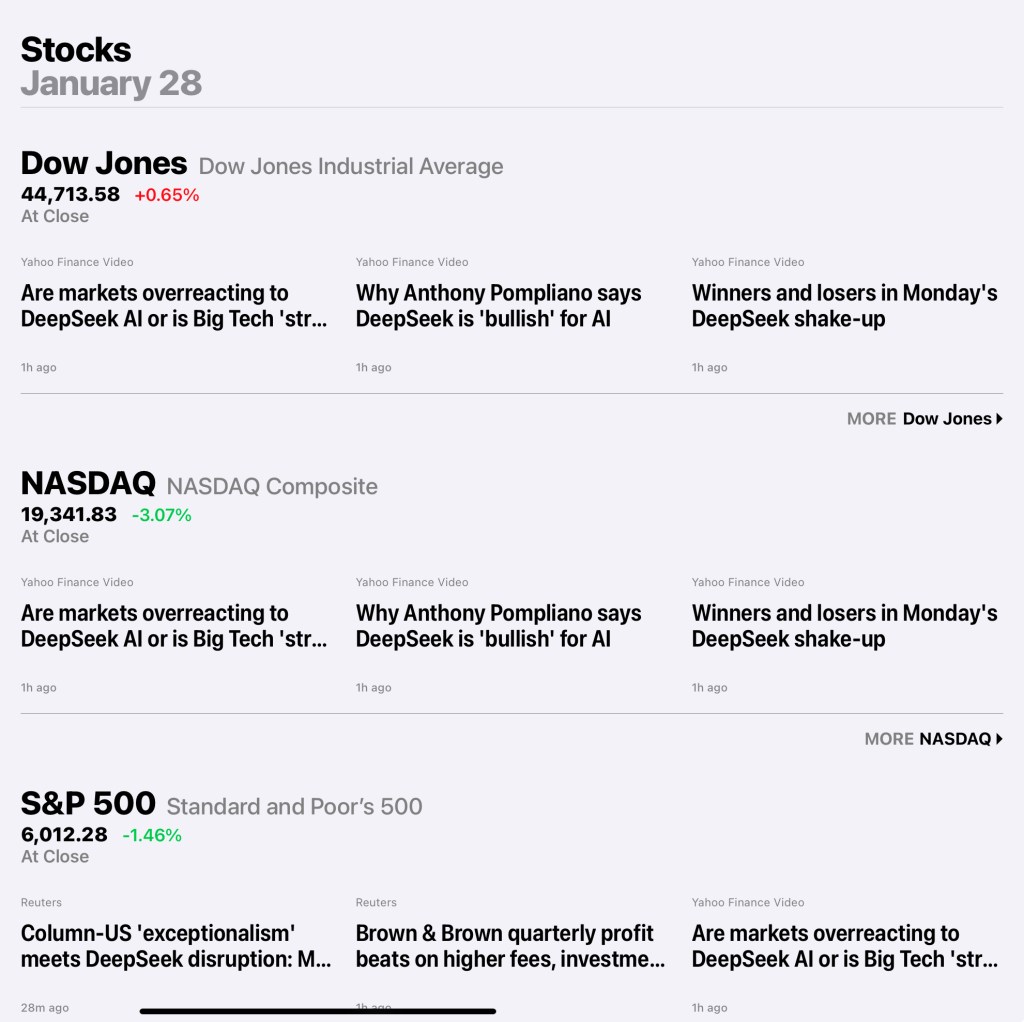Open MORE Dow Jones news link

tap(924, 419)
